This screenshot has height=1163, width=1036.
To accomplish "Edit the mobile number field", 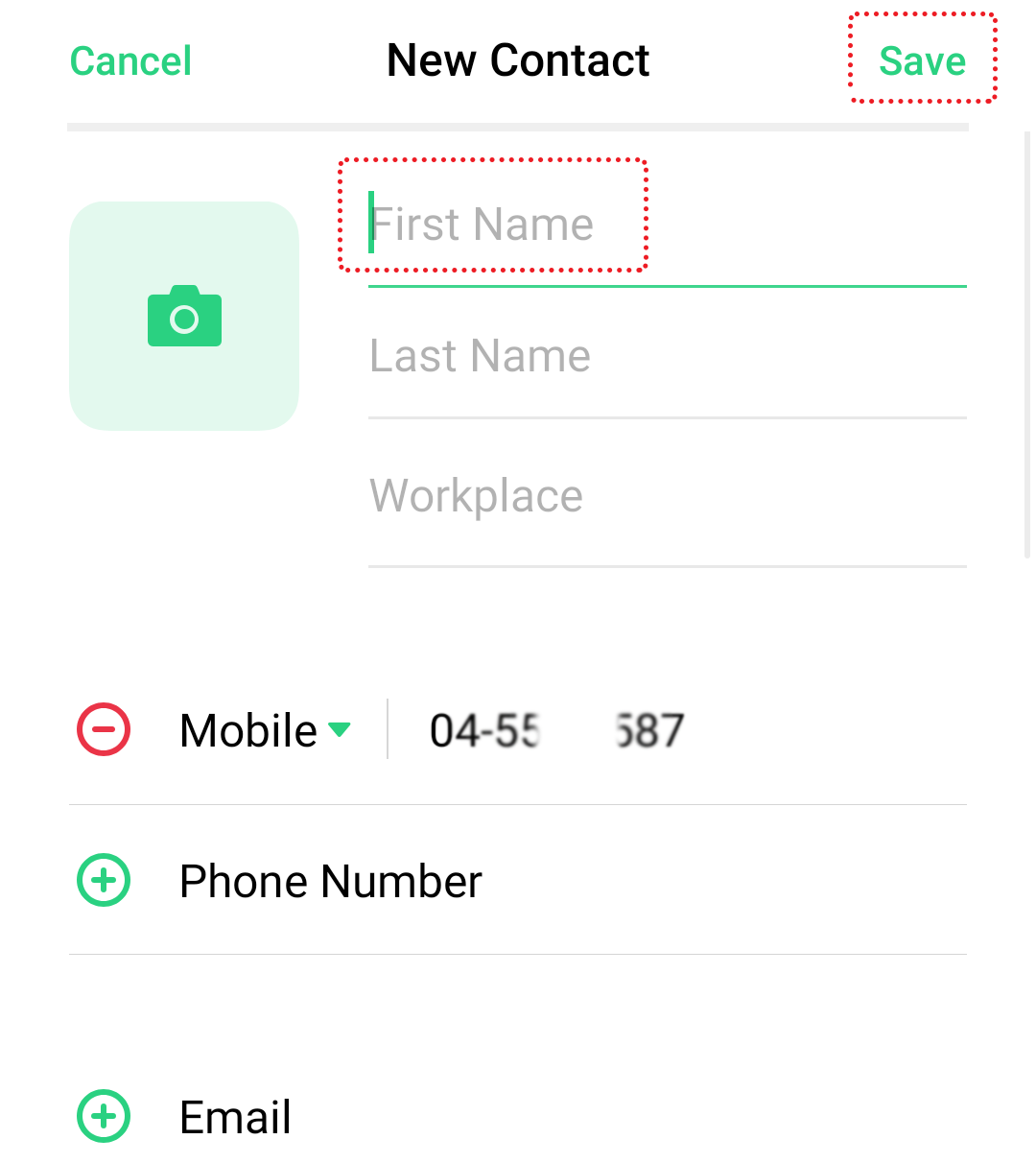I will click(671, 730).
